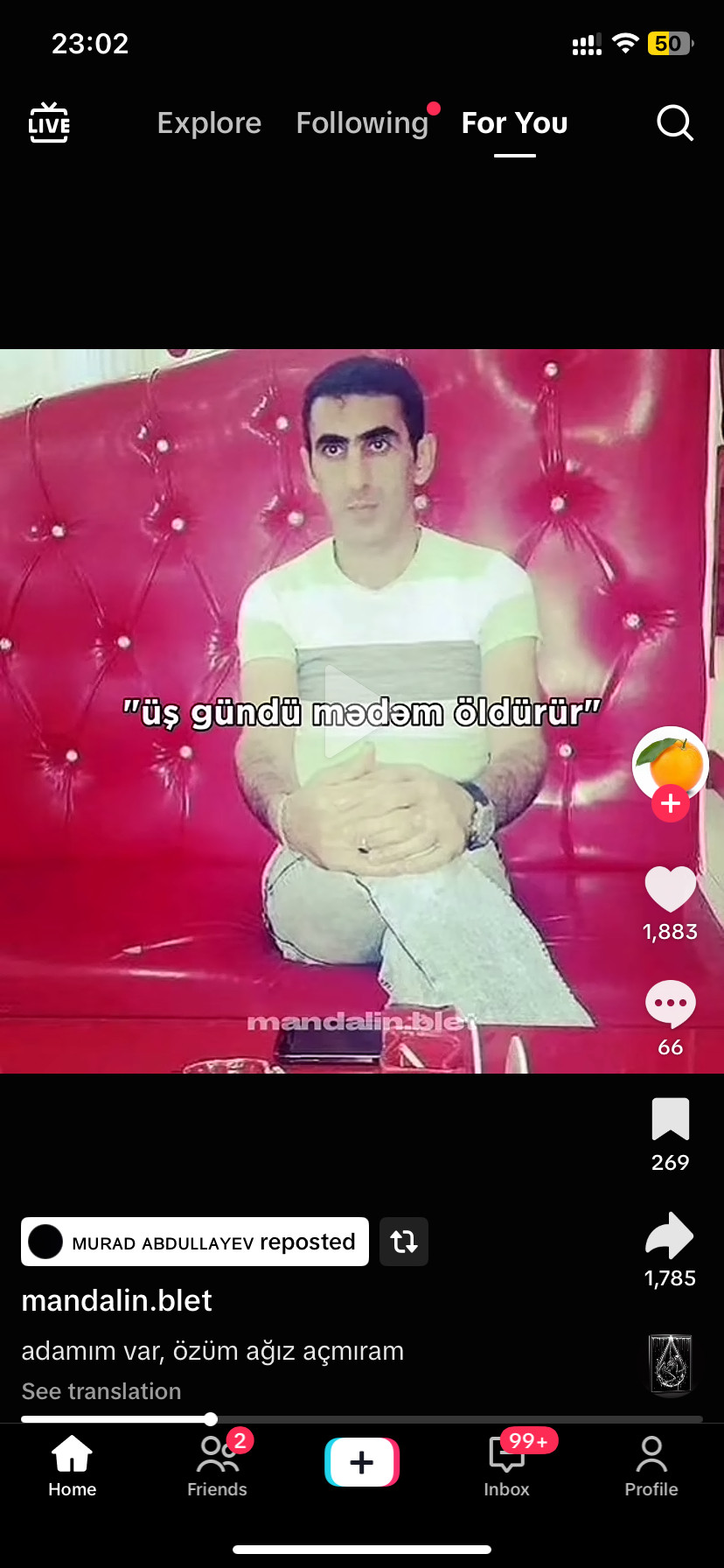
Task: Open the orange creator avatar
Action: point(670,762)
